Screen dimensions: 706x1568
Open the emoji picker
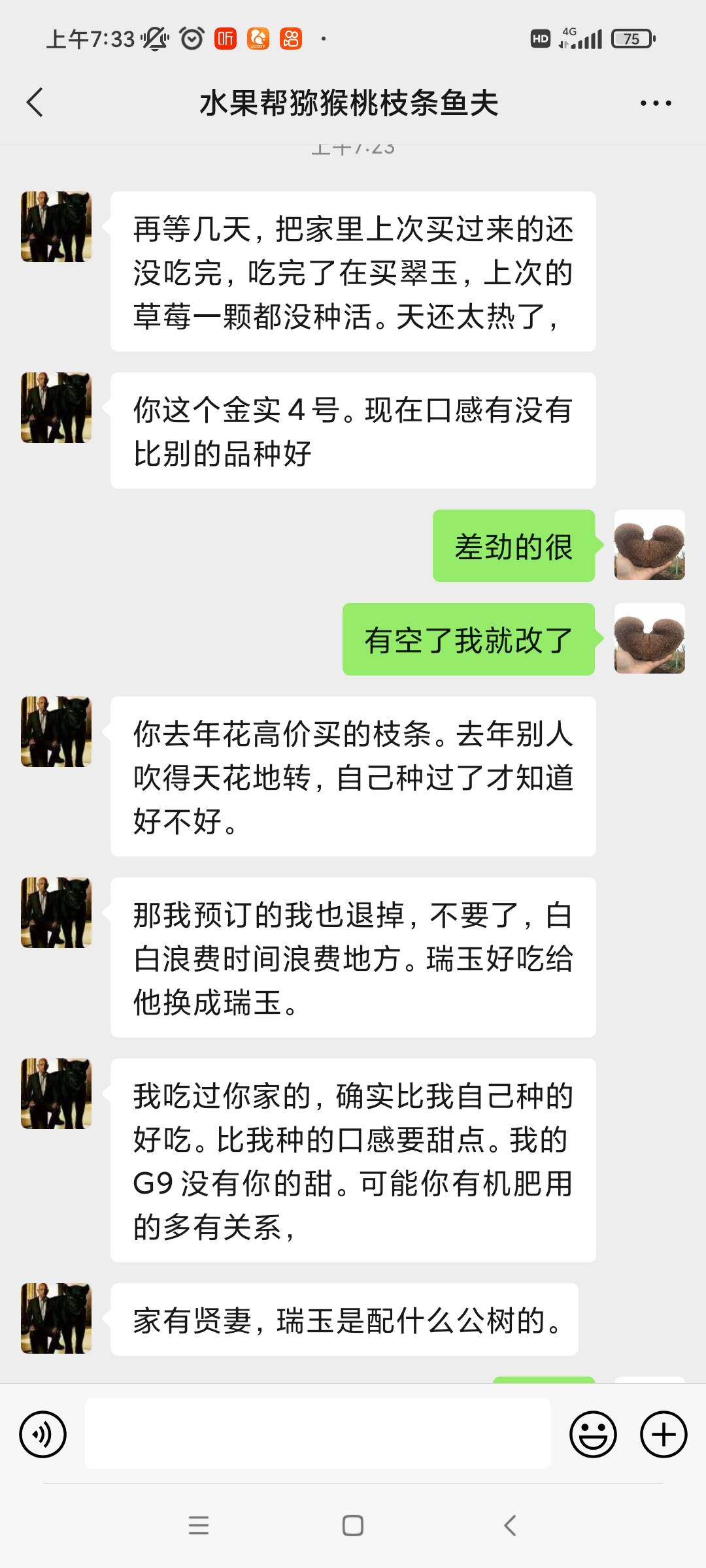pos(594,1435)
